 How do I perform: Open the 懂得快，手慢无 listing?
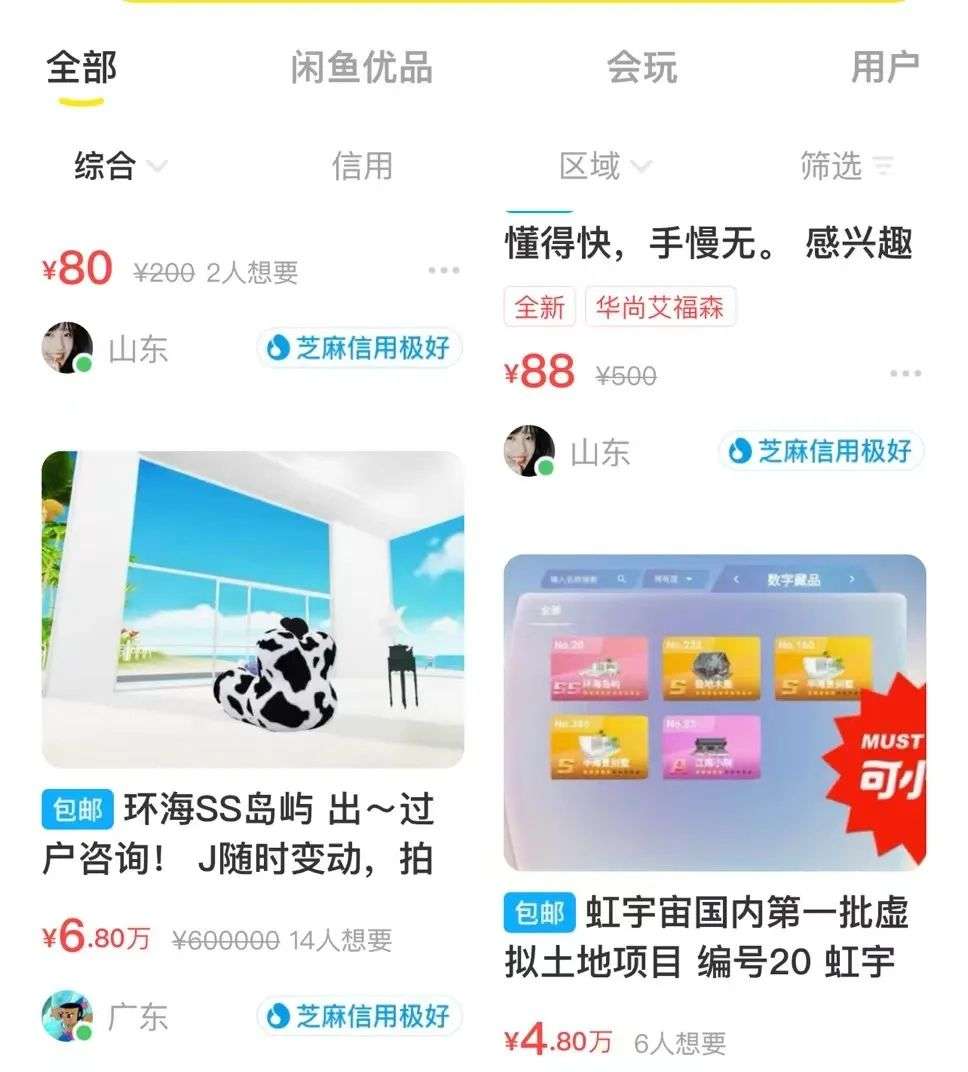[708, 244]
